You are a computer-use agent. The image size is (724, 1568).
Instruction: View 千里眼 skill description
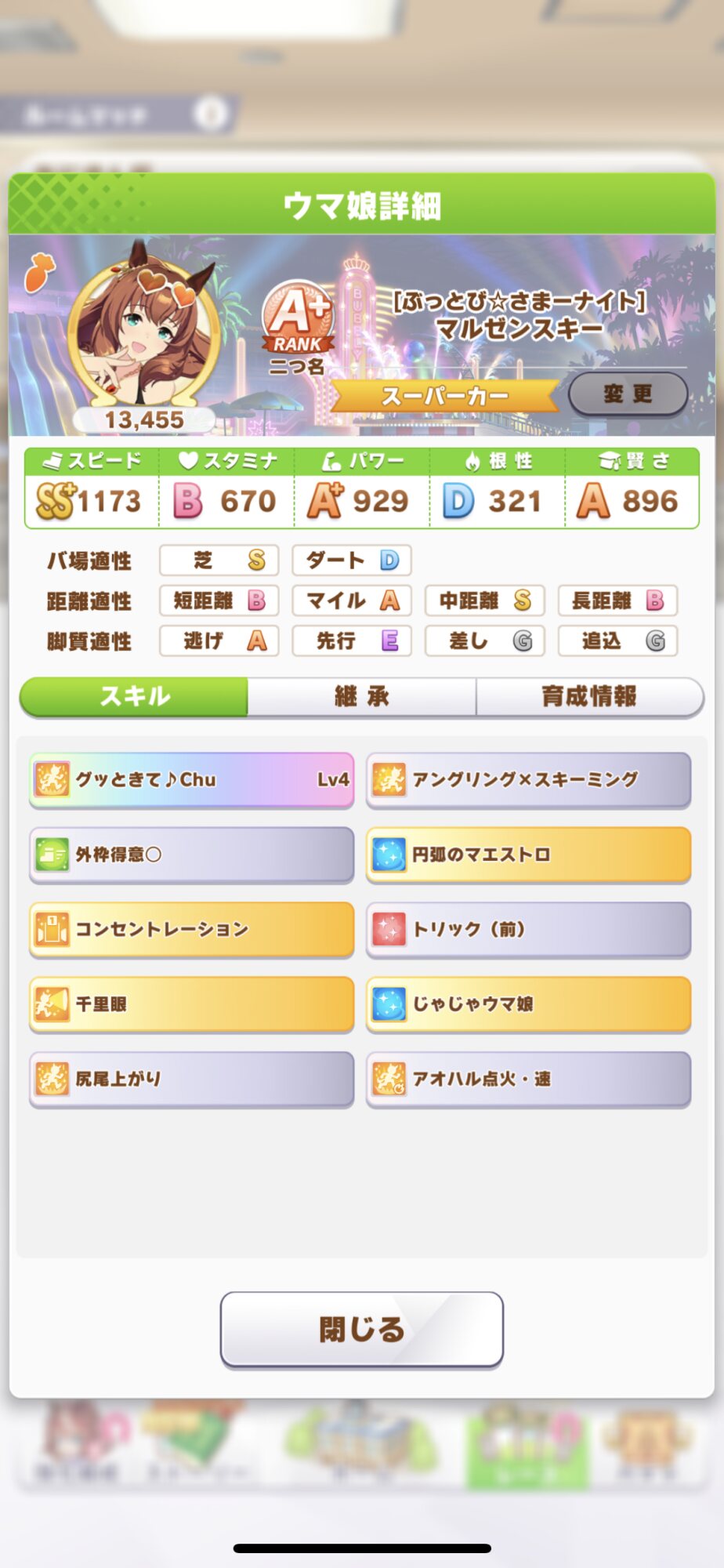click(x=191, y=1004)
